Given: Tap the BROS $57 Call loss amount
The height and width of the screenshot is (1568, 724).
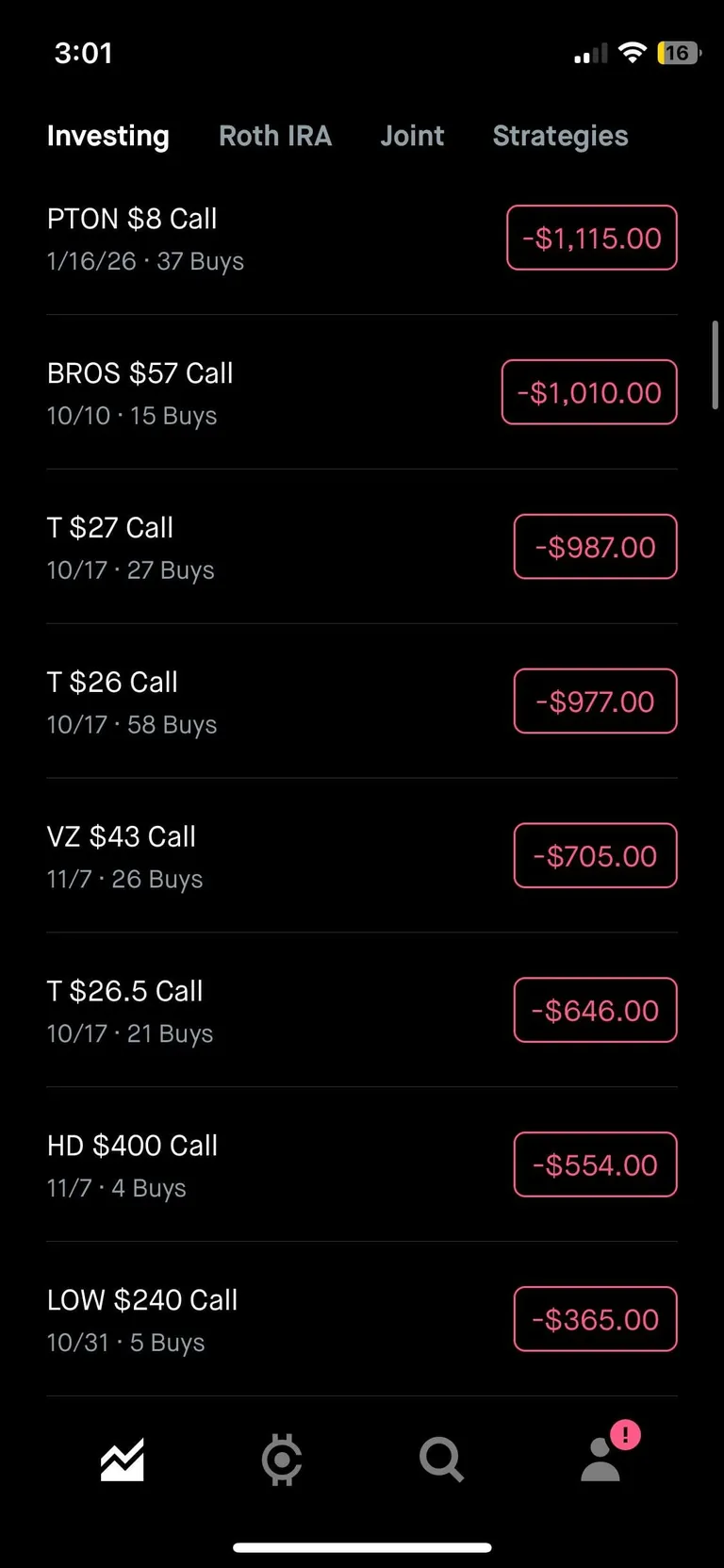Looking at the screenshot, I should pos(588,392).
